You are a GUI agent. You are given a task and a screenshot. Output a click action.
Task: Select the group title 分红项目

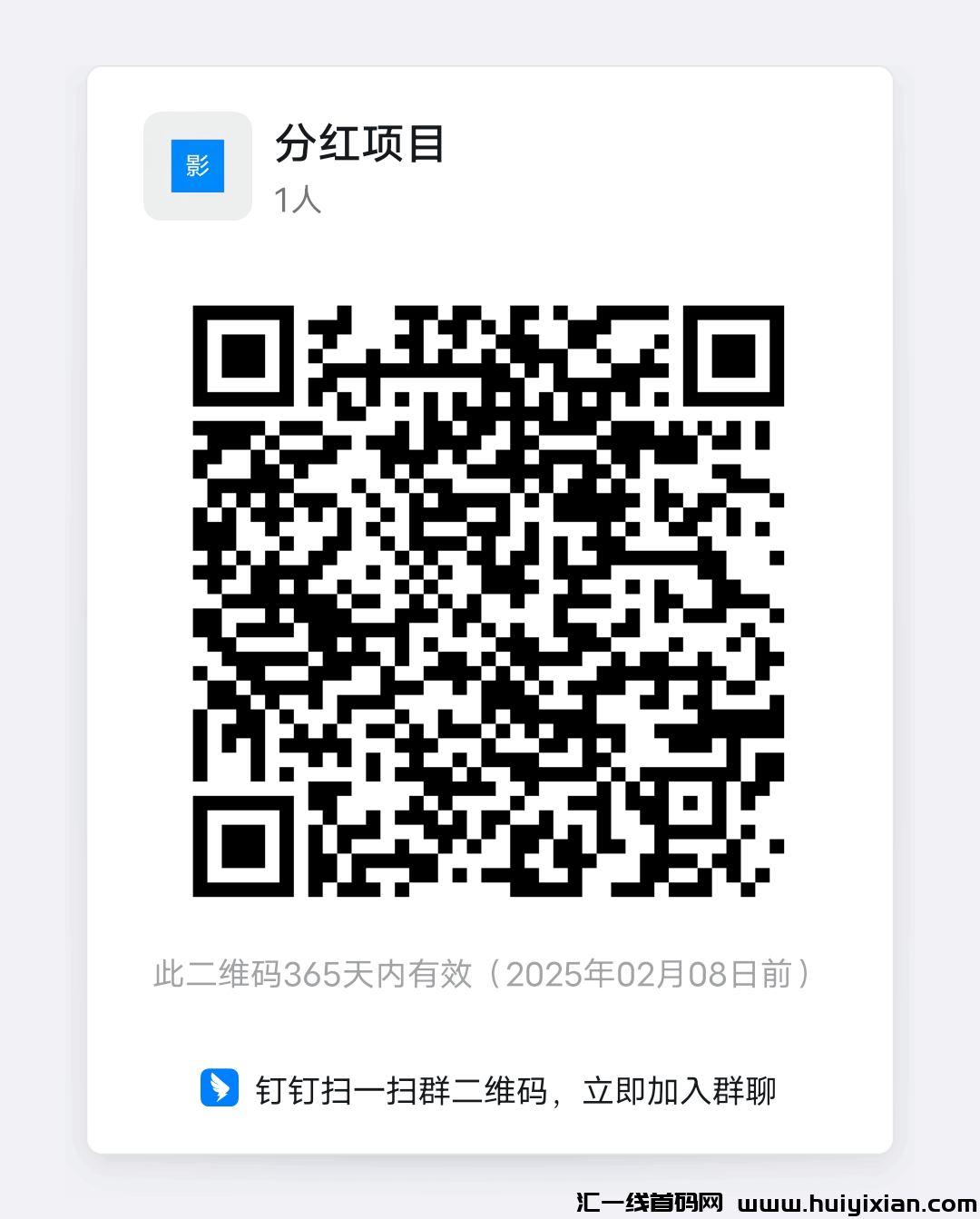[360, 145]
